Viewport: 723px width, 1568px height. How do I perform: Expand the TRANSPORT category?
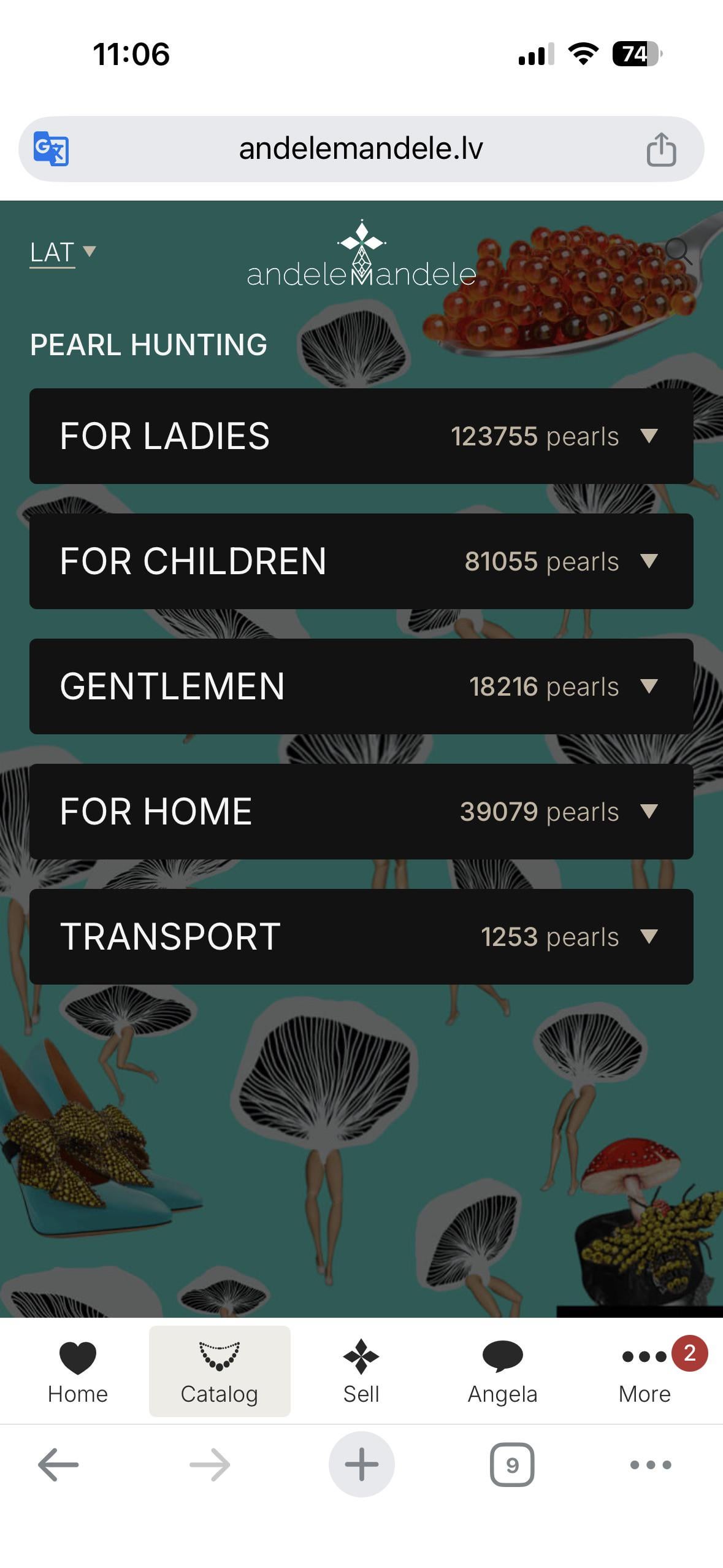361,937
